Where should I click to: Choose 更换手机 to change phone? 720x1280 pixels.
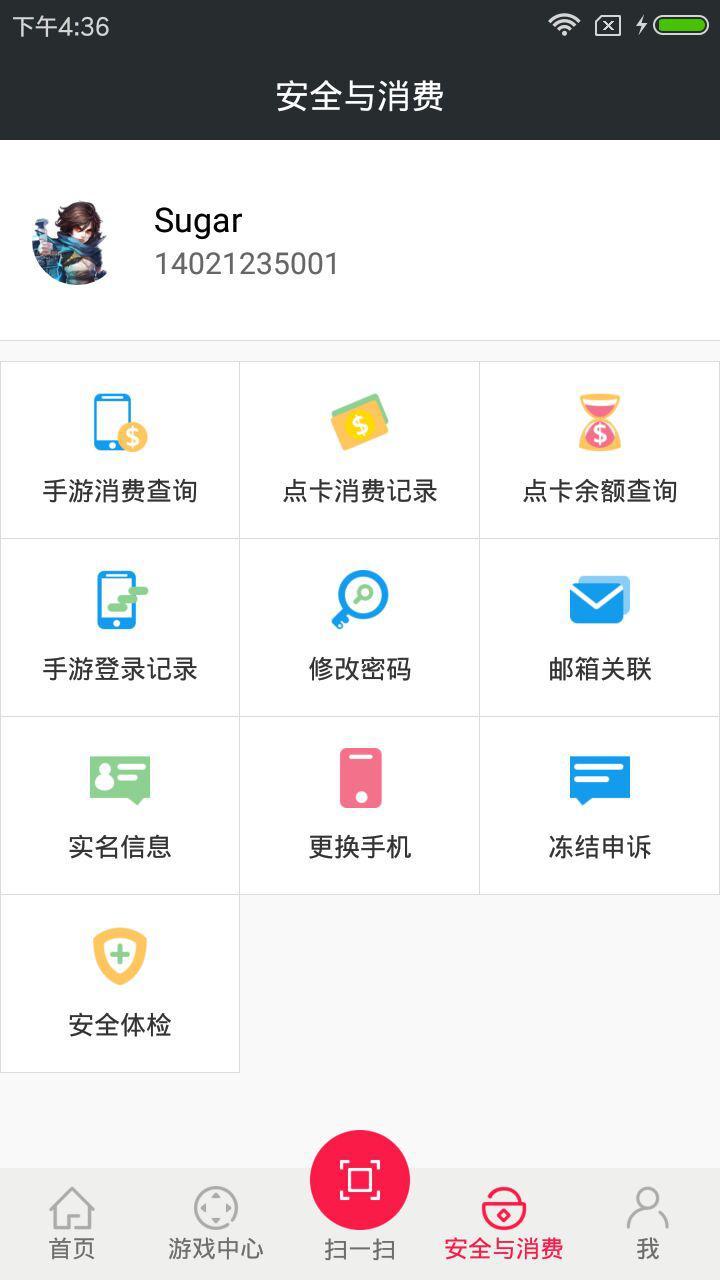point(360,806)
